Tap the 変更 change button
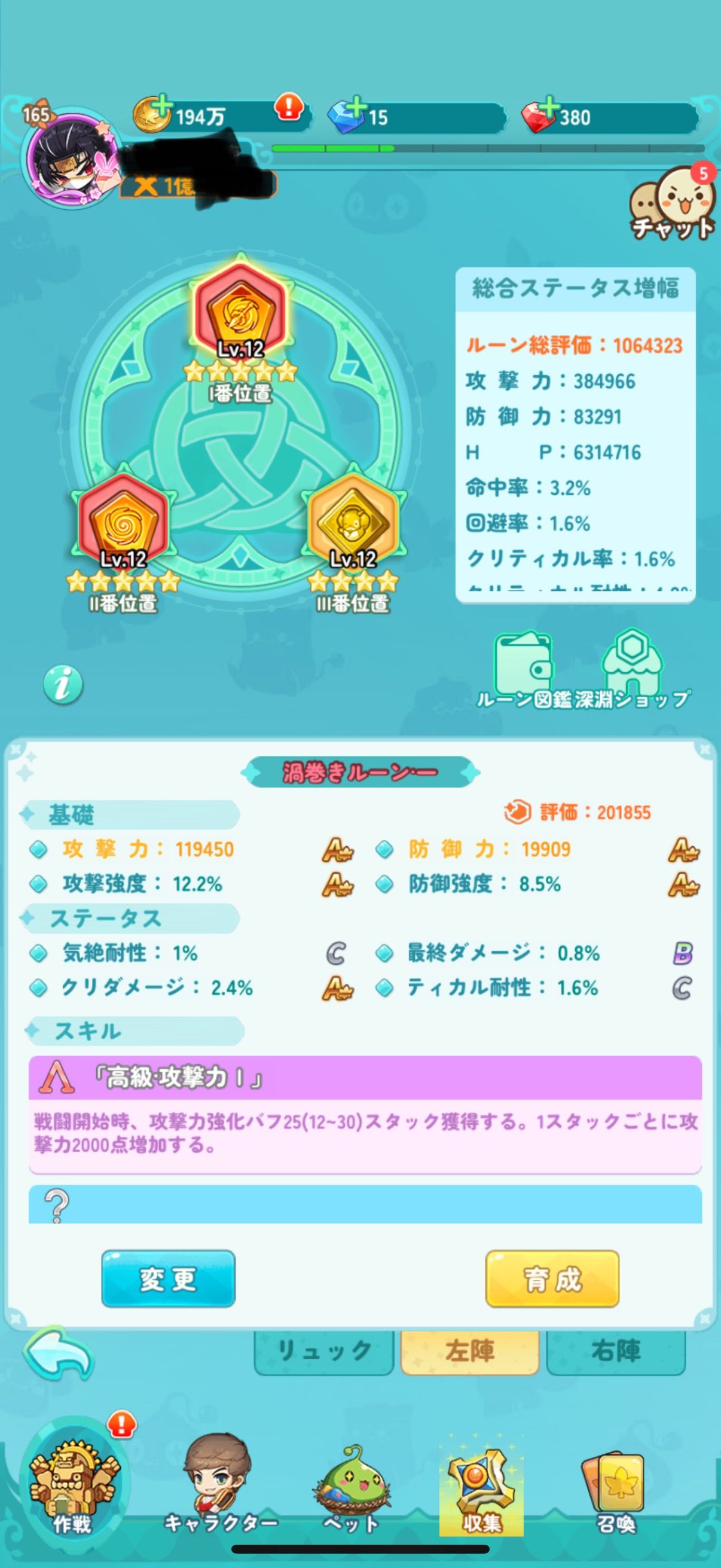Image resolution: width=721 pixels, height=1568 pixels. [168, 1279]
